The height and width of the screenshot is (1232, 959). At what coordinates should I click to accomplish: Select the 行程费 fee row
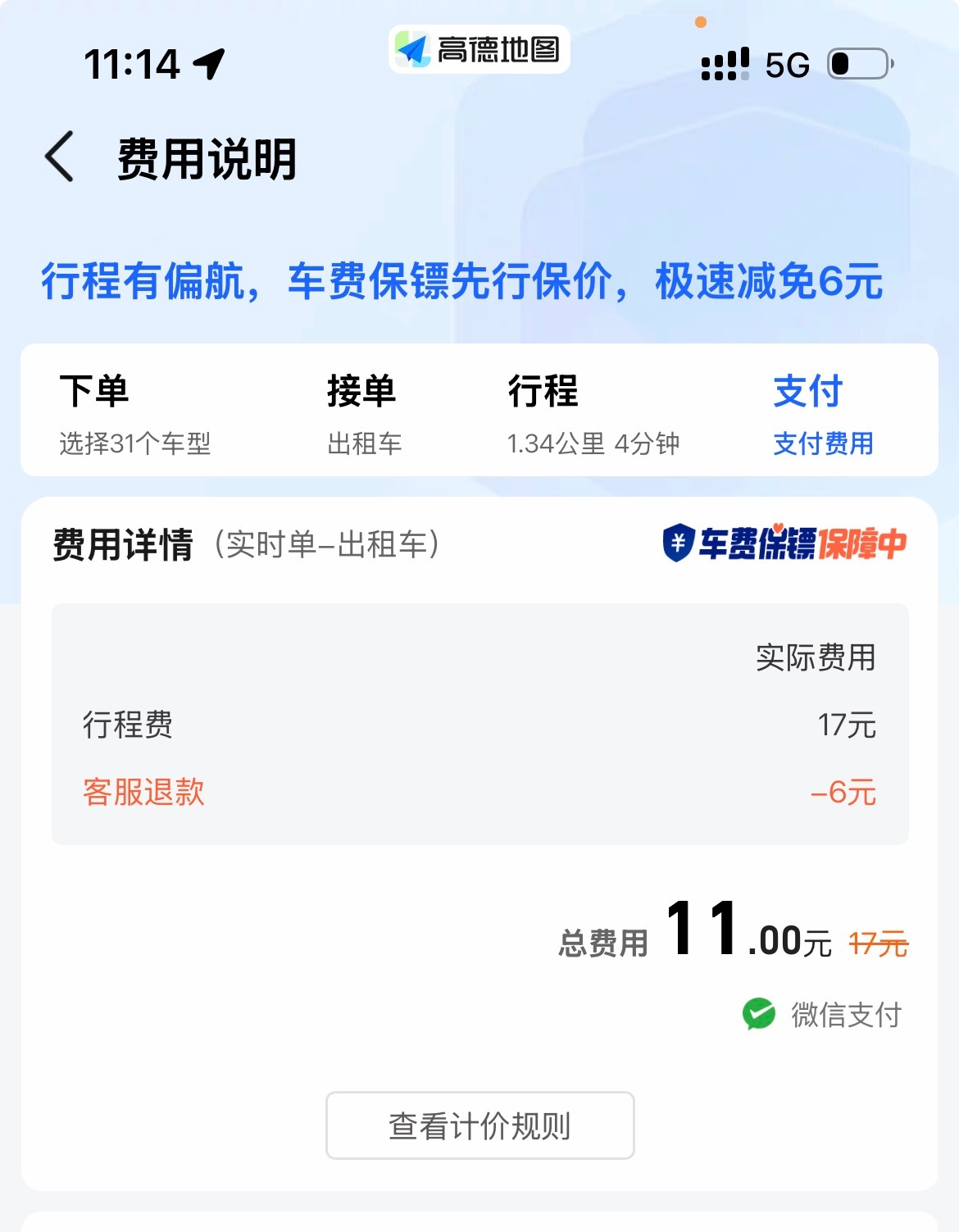point(128,725)
